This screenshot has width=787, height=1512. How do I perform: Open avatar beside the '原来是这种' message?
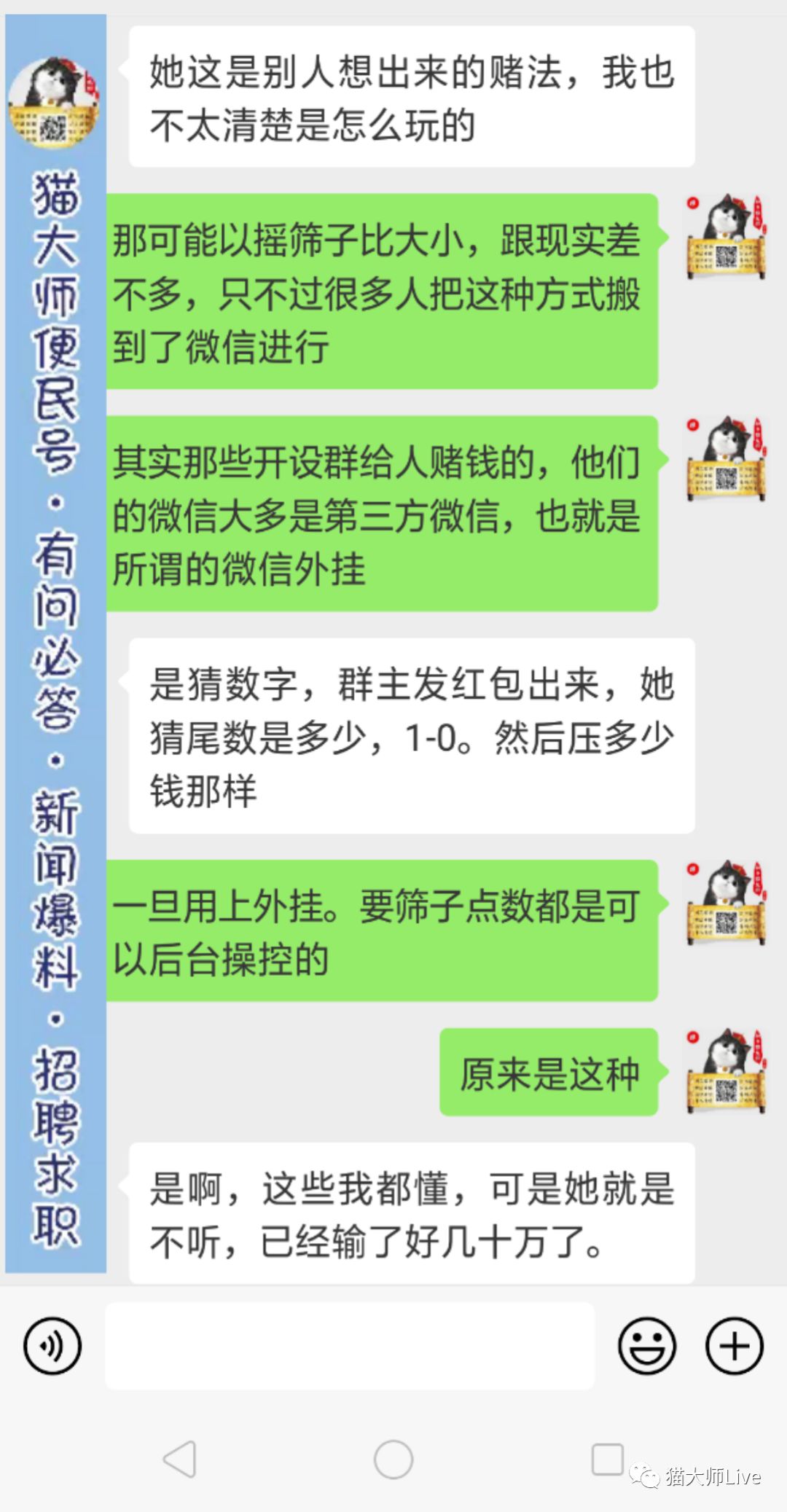[726, 1071]
